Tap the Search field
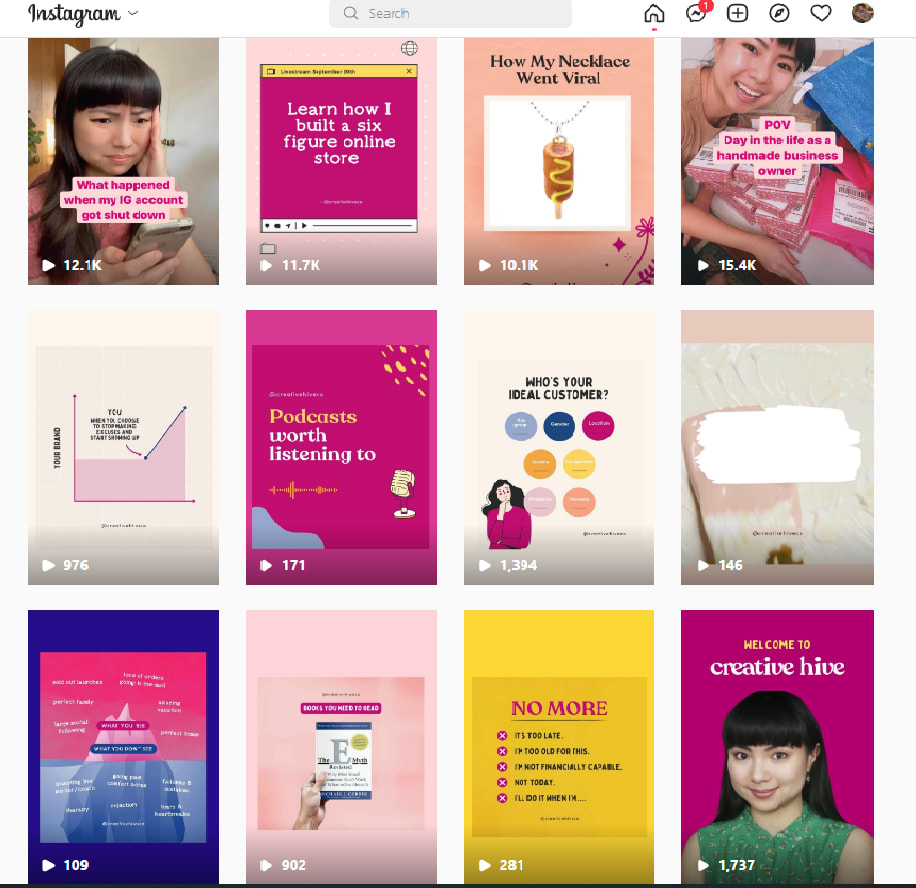The image size is (916, 888). coord(450,14)
